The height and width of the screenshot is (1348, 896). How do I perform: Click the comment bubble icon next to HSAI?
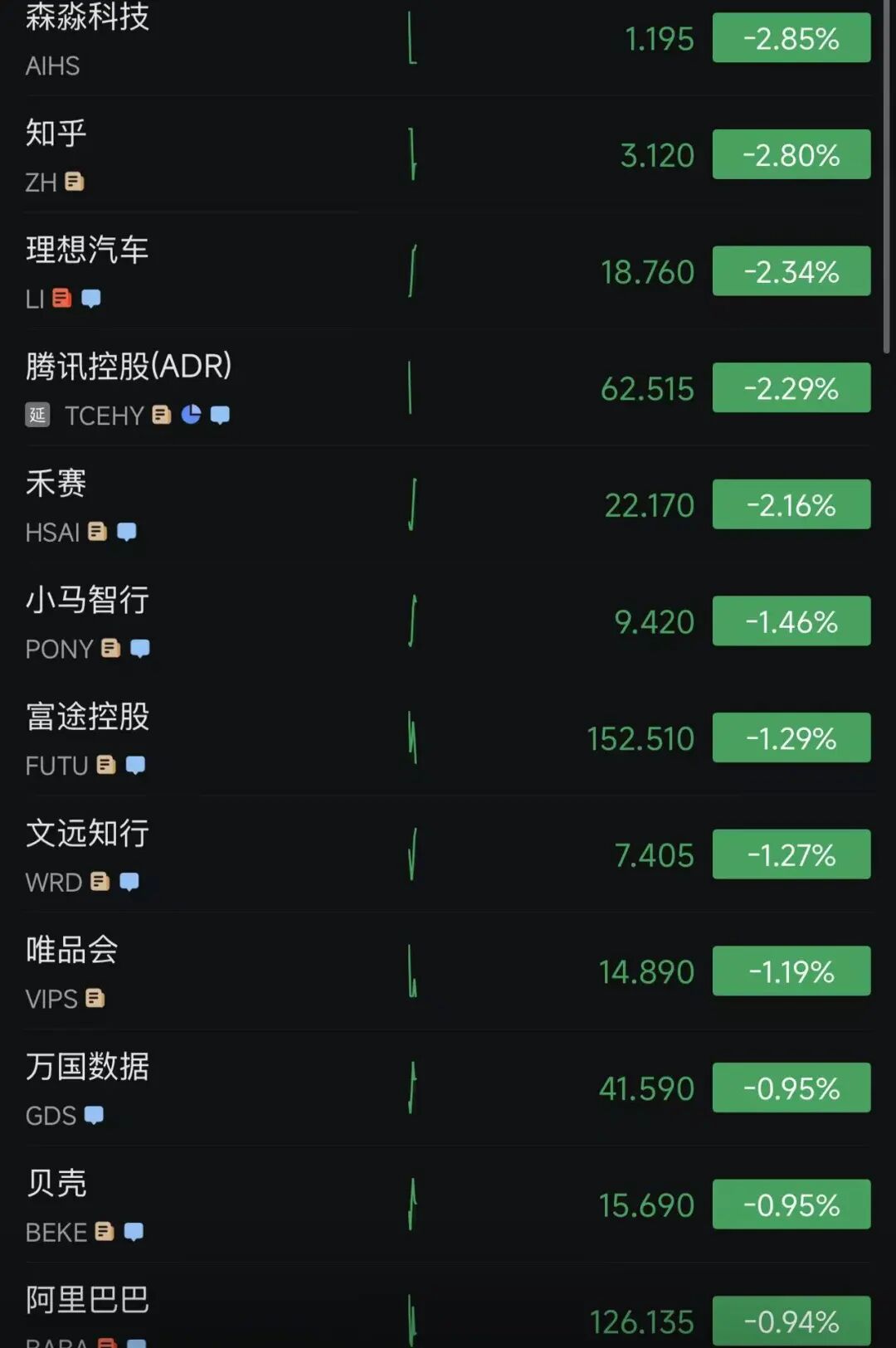(126, 532)
